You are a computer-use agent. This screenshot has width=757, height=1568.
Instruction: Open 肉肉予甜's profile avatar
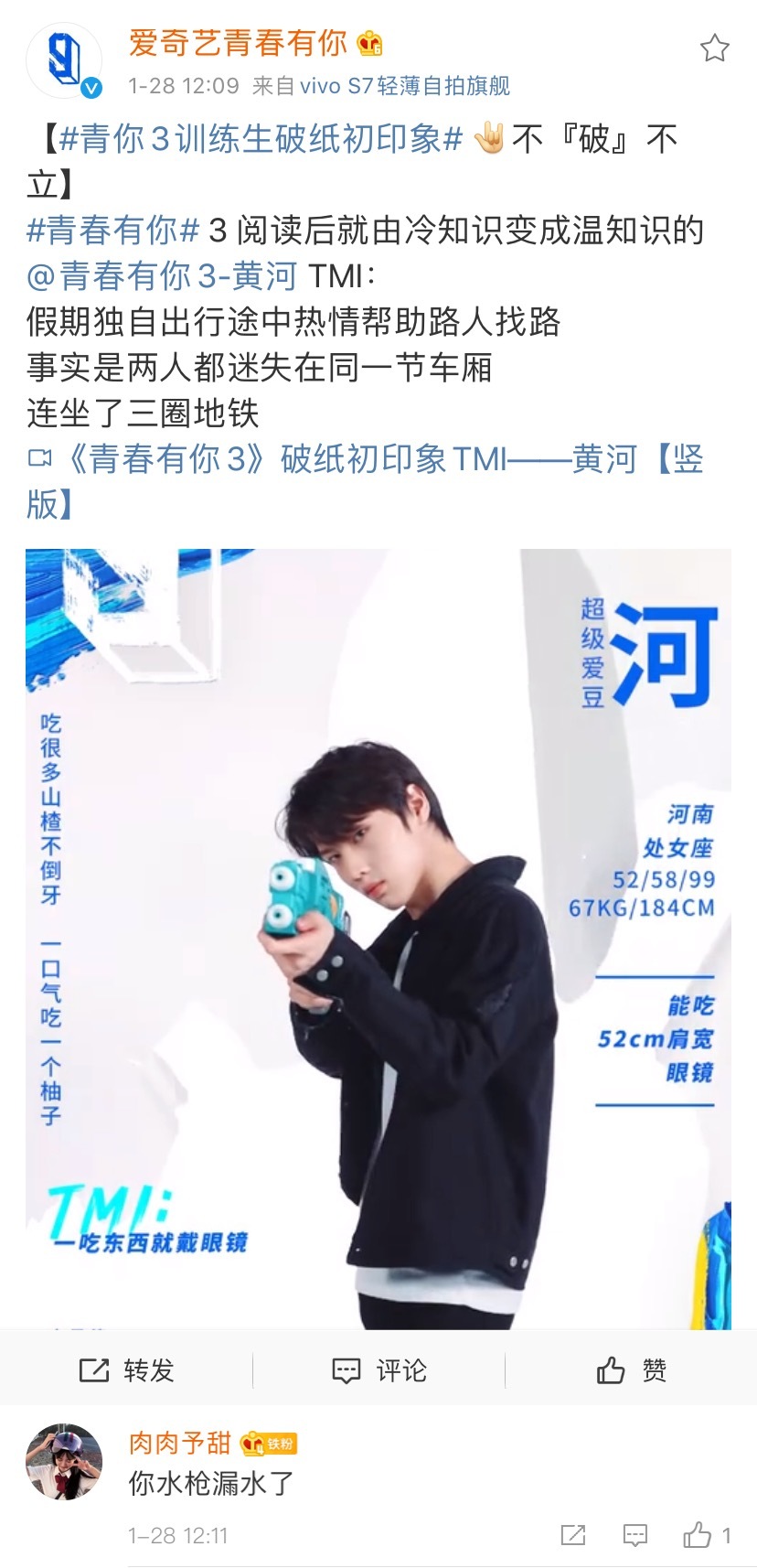(63, 1461)
